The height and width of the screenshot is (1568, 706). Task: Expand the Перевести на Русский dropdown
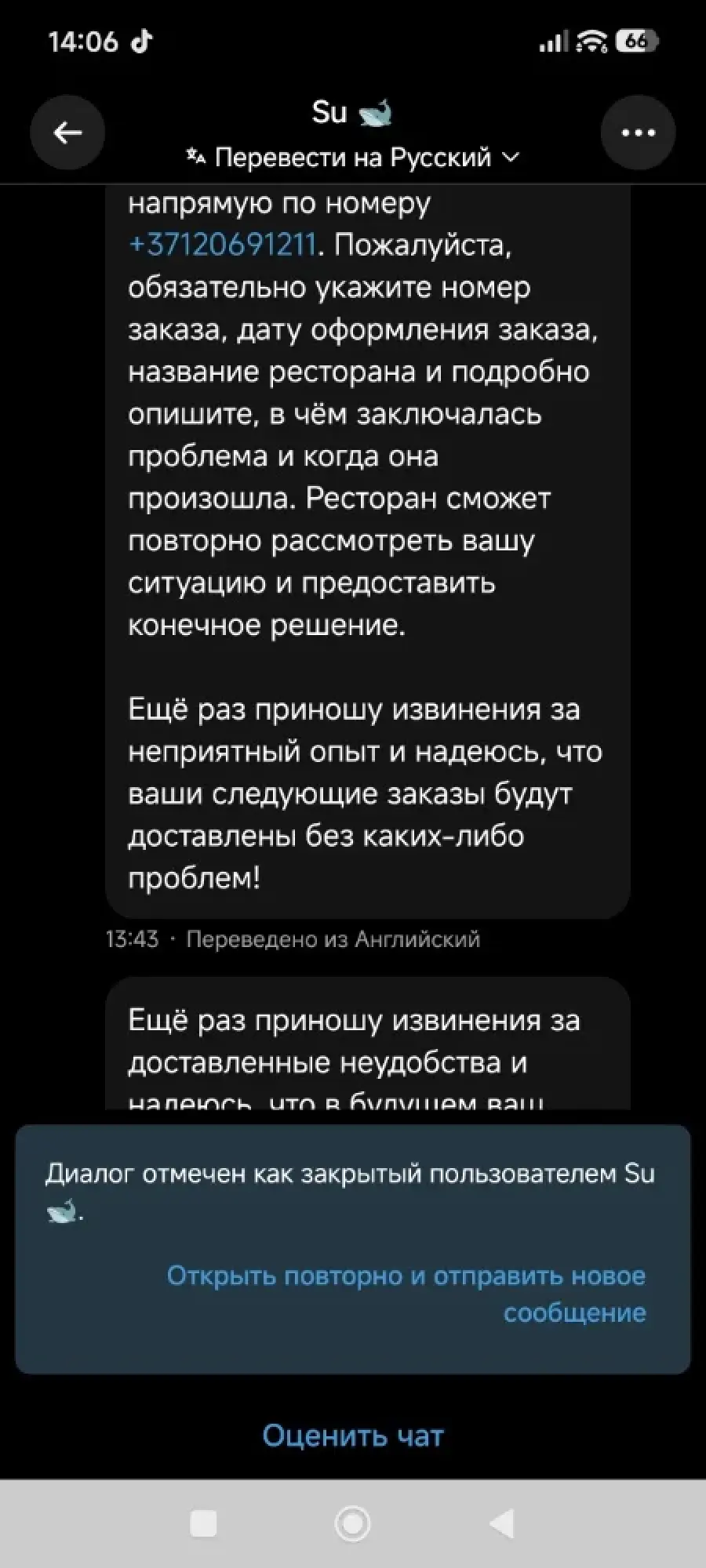[353, 158]
